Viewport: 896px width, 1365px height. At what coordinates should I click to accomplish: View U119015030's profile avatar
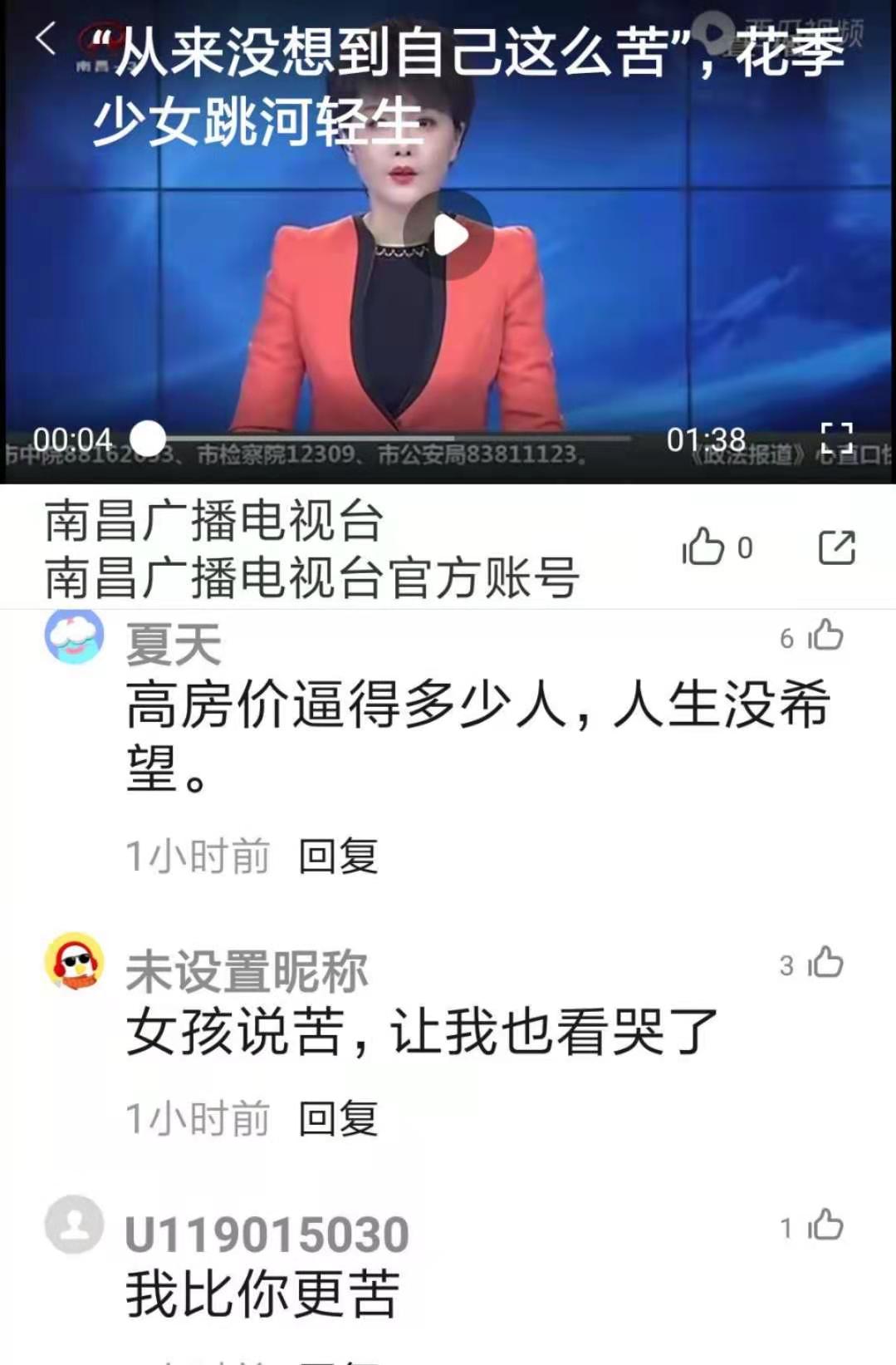click(74, 1225)
